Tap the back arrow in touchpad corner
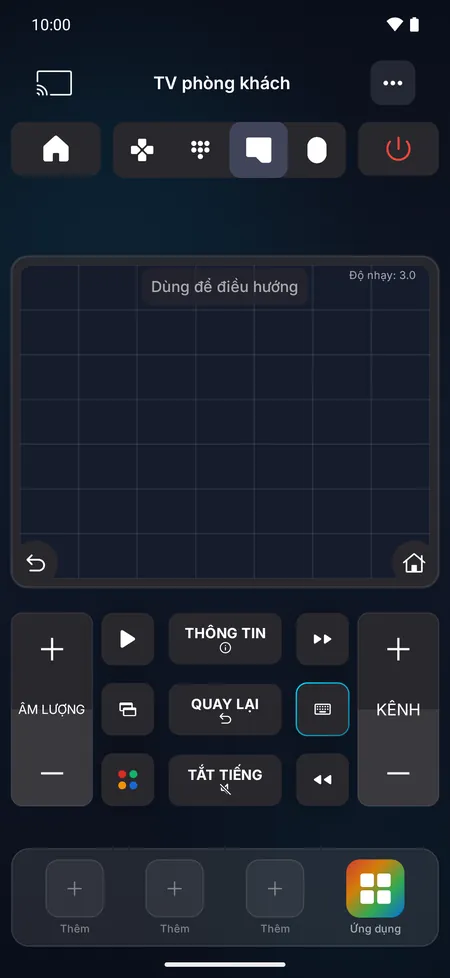 coord(36,564)
